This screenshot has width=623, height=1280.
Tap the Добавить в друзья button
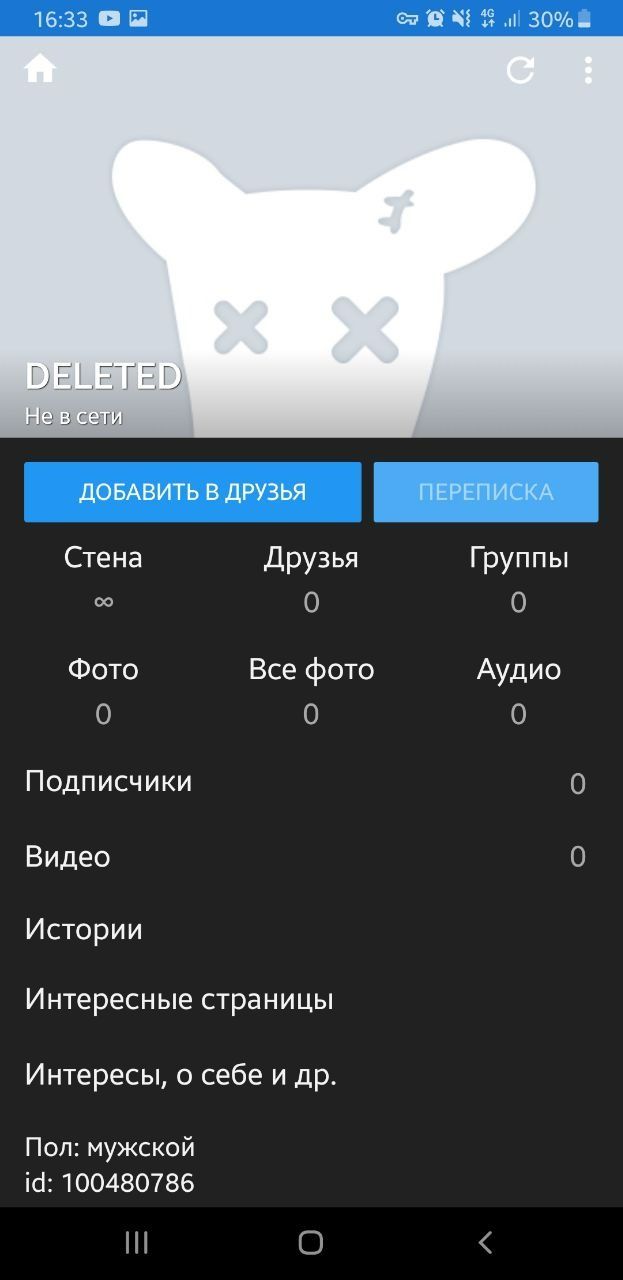tap(192, 492)
